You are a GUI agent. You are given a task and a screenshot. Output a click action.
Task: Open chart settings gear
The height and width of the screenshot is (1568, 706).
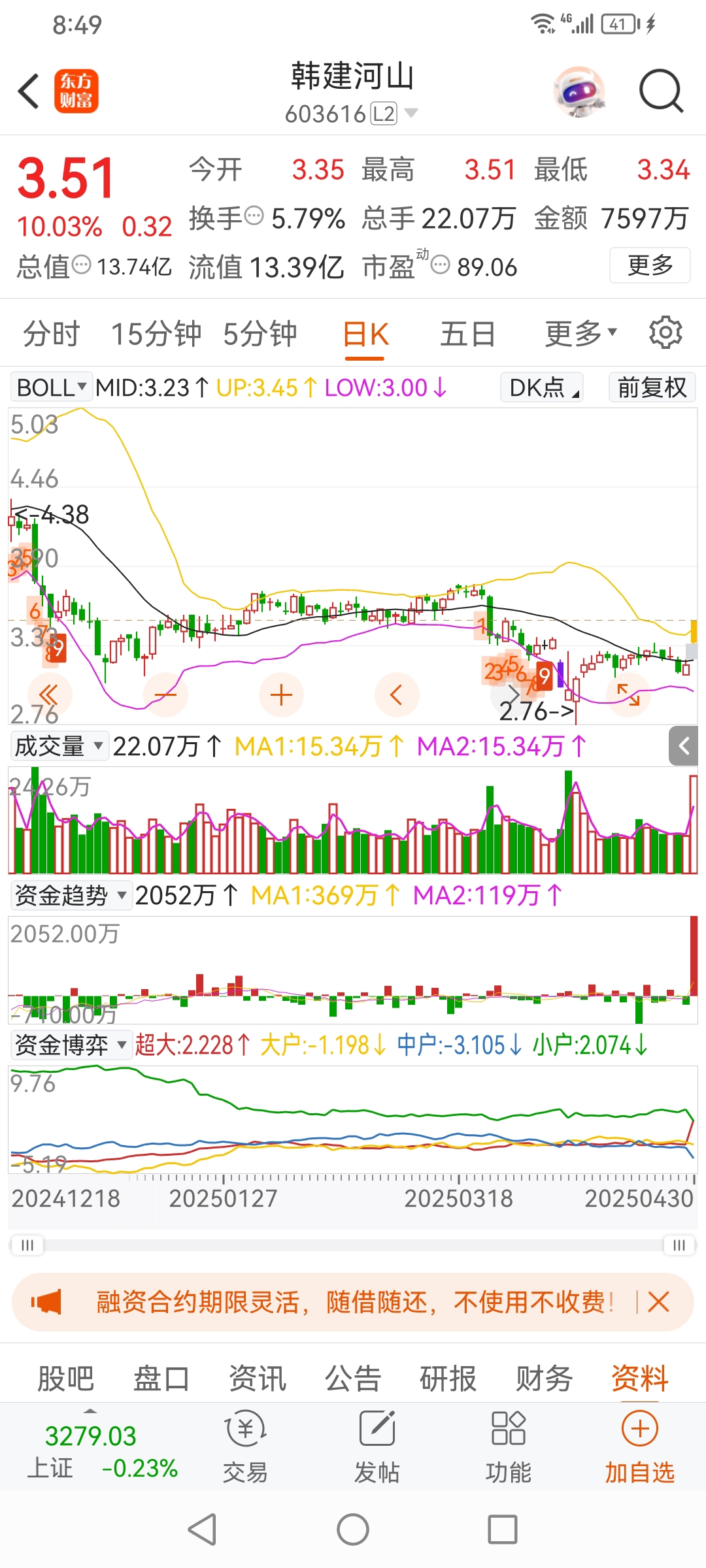click(665, 333)
